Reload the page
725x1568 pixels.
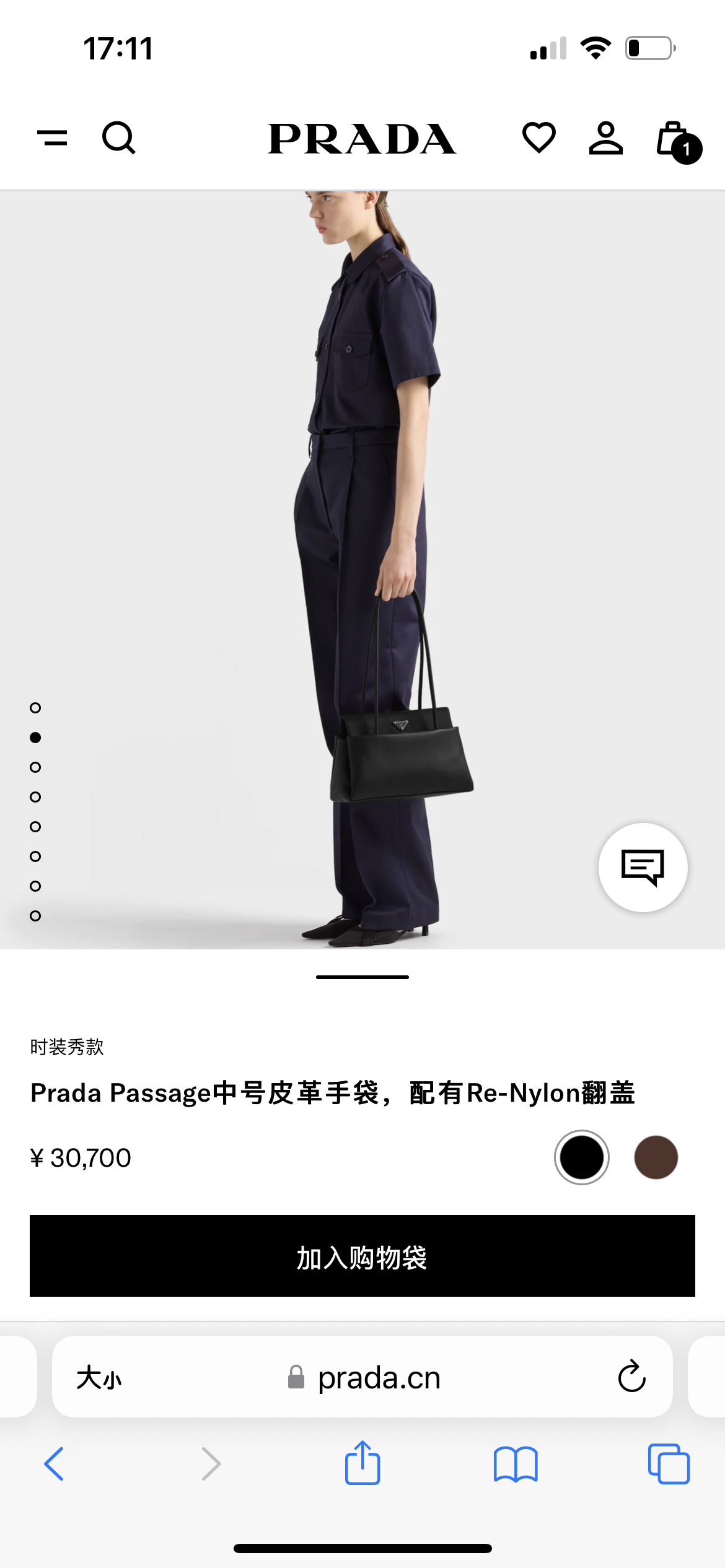[x=631, y=1377]
